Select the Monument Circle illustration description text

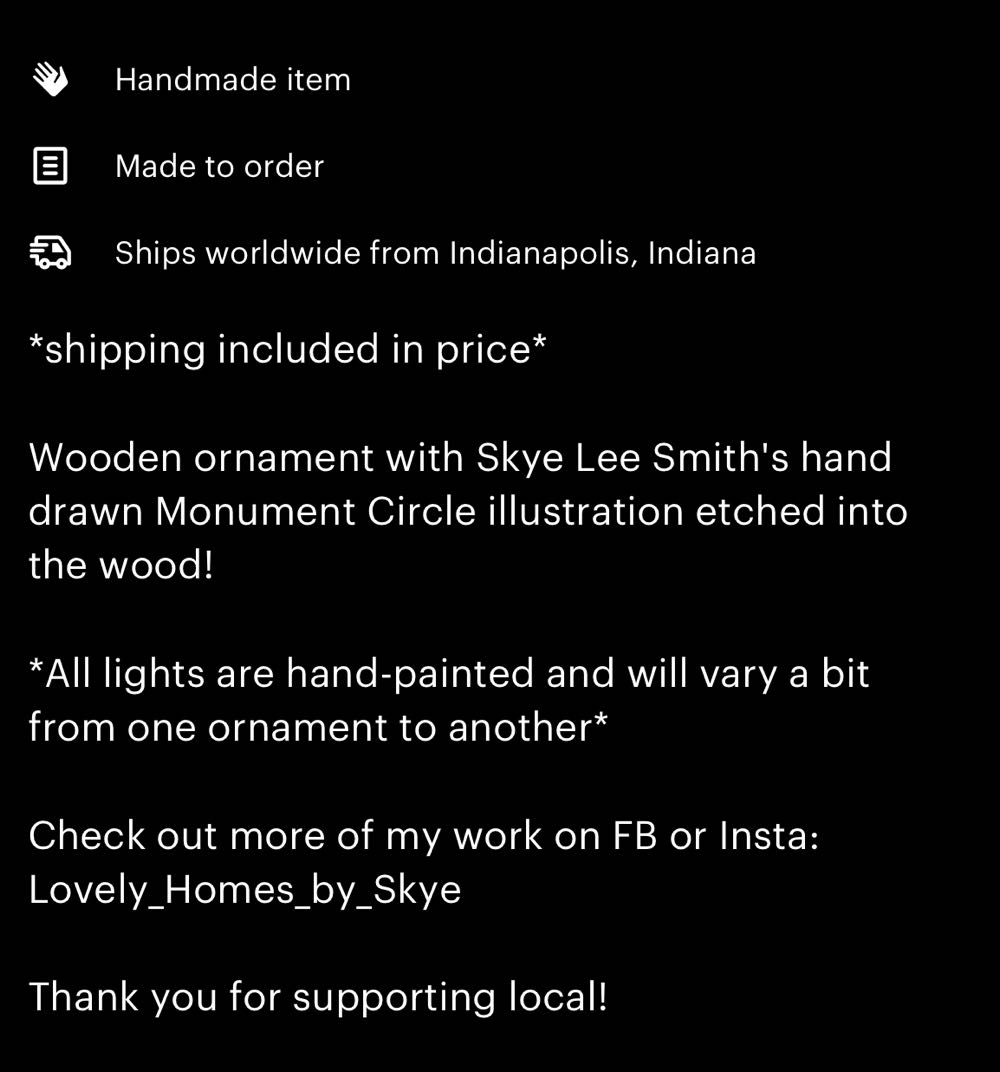click(x=470, y=511)
